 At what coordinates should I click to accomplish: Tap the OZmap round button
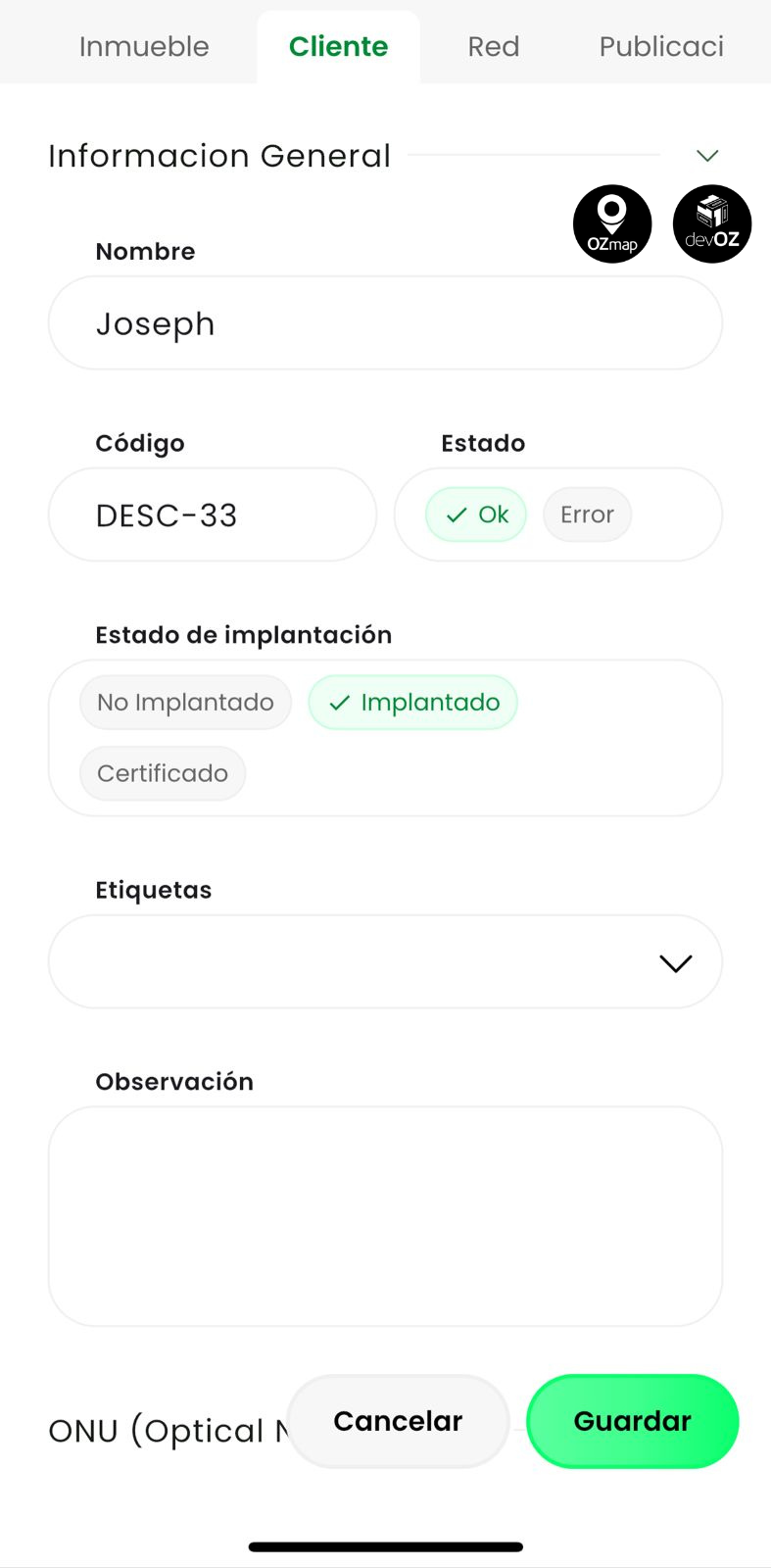tap(612, 224)
